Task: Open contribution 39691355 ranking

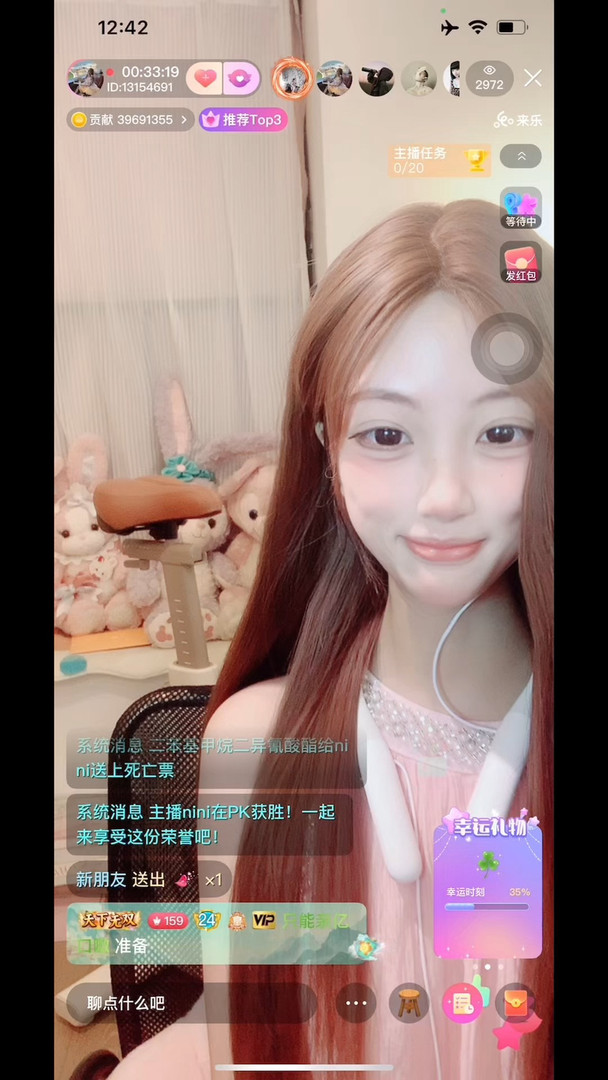Action: click(x=130, y=120)
